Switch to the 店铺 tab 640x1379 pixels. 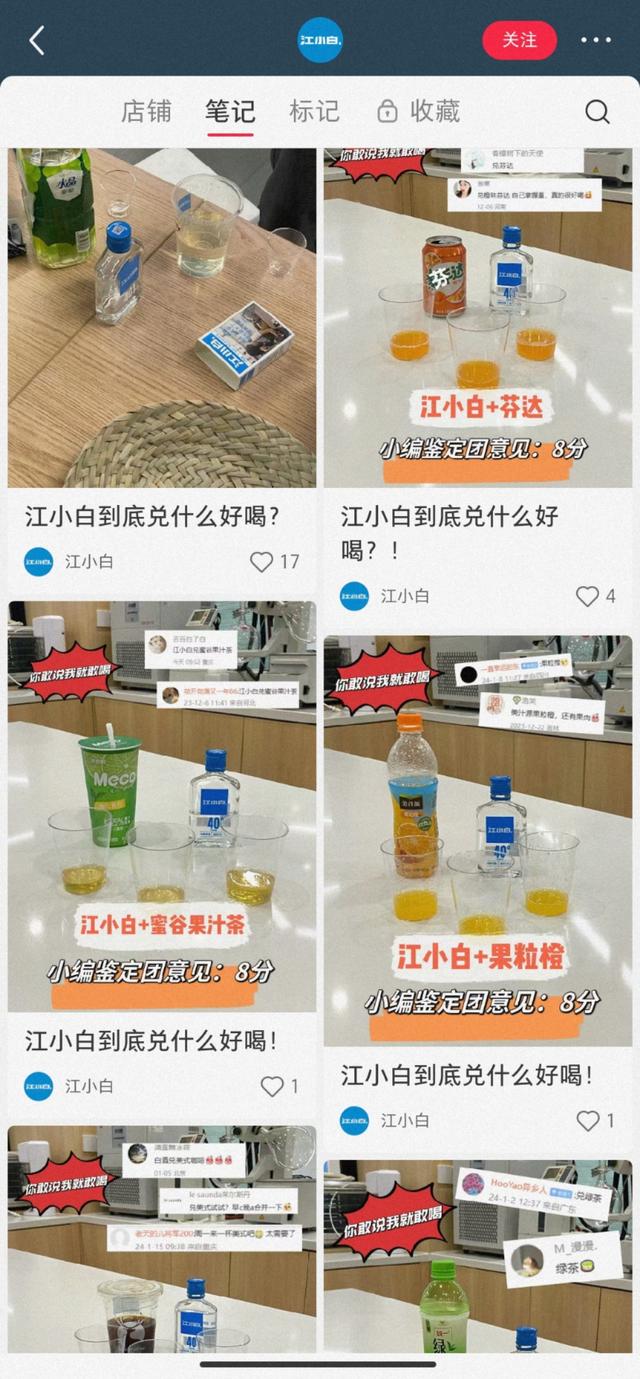(x=146, y=111)
